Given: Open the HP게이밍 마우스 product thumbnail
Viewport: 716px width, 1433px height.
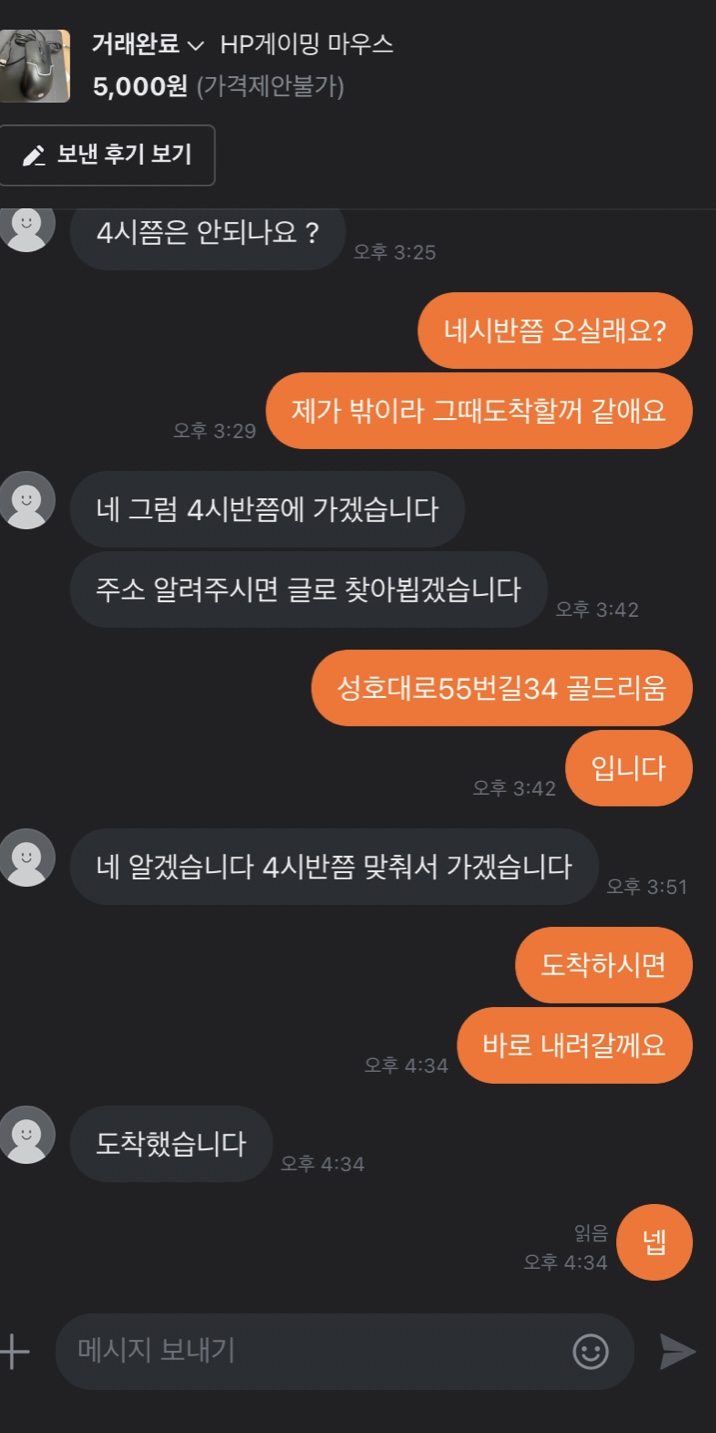Looking at the screenshot, I should (35, 66).
